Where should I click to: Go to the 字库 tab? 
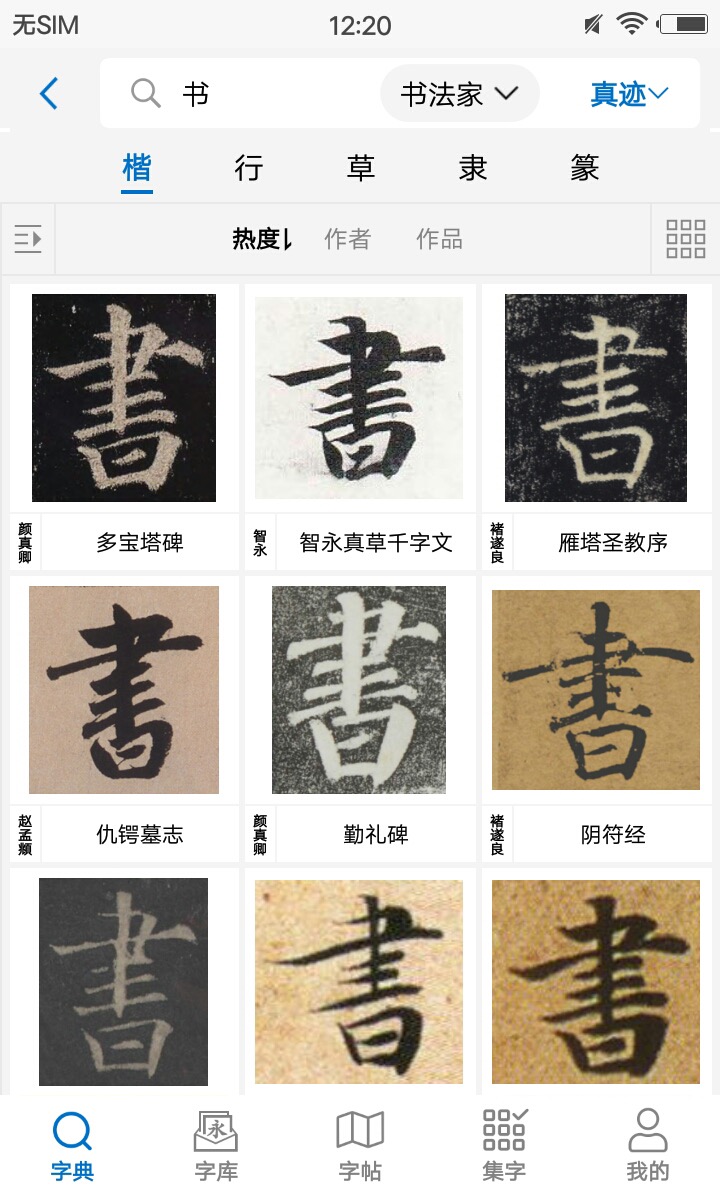[x=216, y=1146]
